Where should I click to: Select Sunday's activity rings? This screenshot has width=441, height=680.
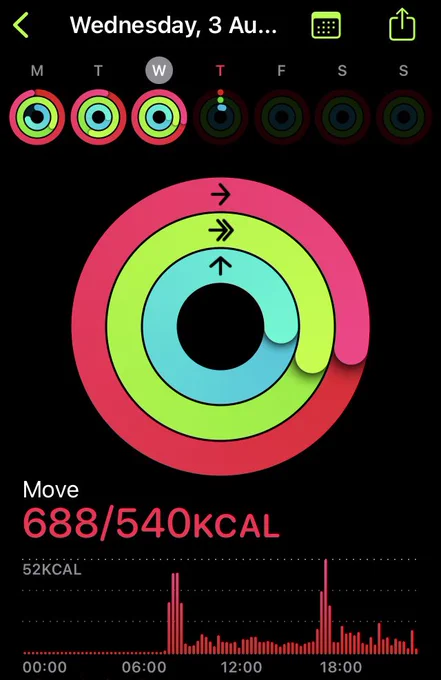click(404, 117)
